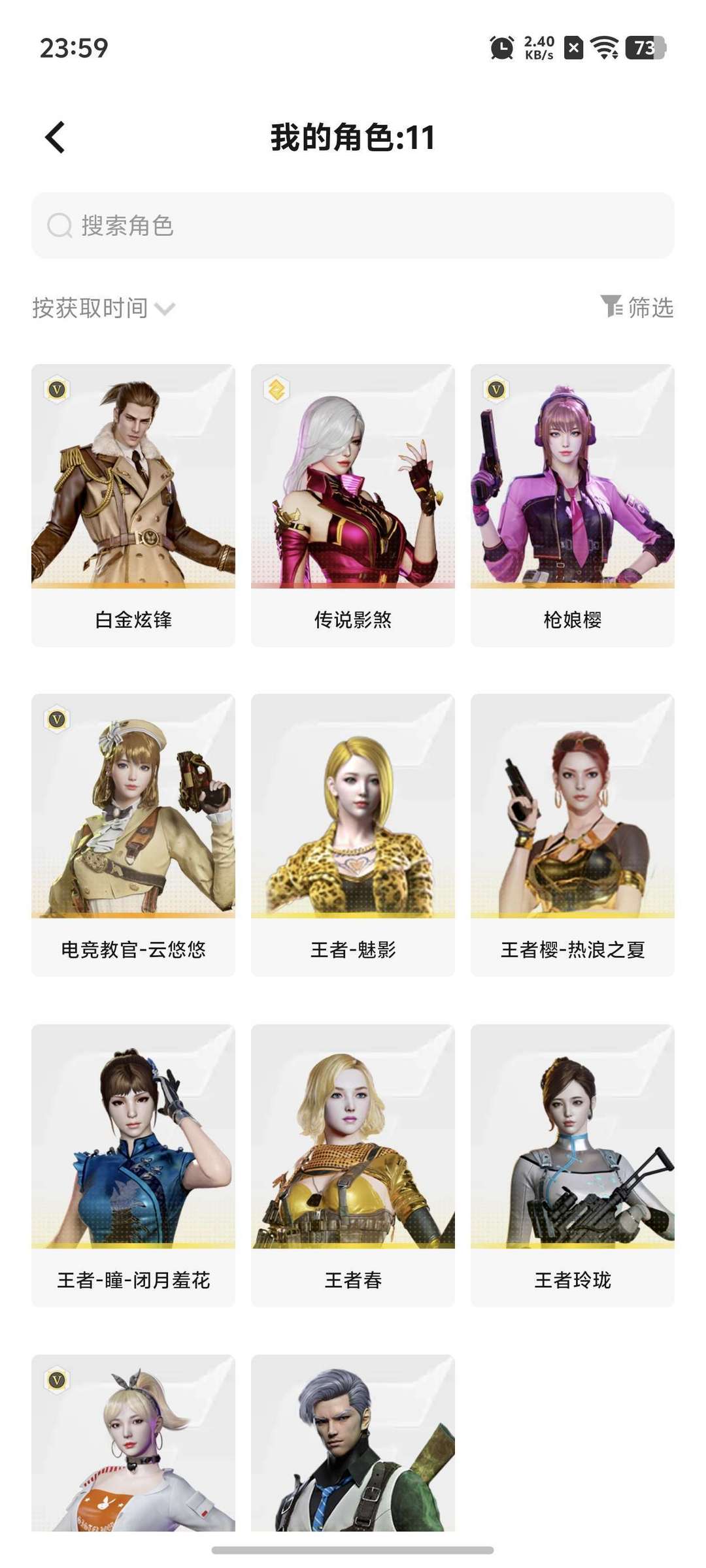The height and width of the screenshot is (1568, 706).
Task: Open 电竞教官-云悠悠 character card
Action: tap(133, 835)
